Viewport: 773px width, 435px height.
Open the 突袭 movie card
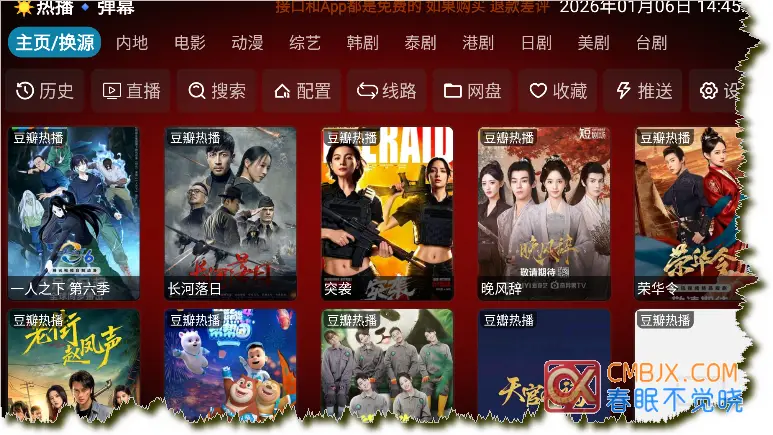click(387, 213)
